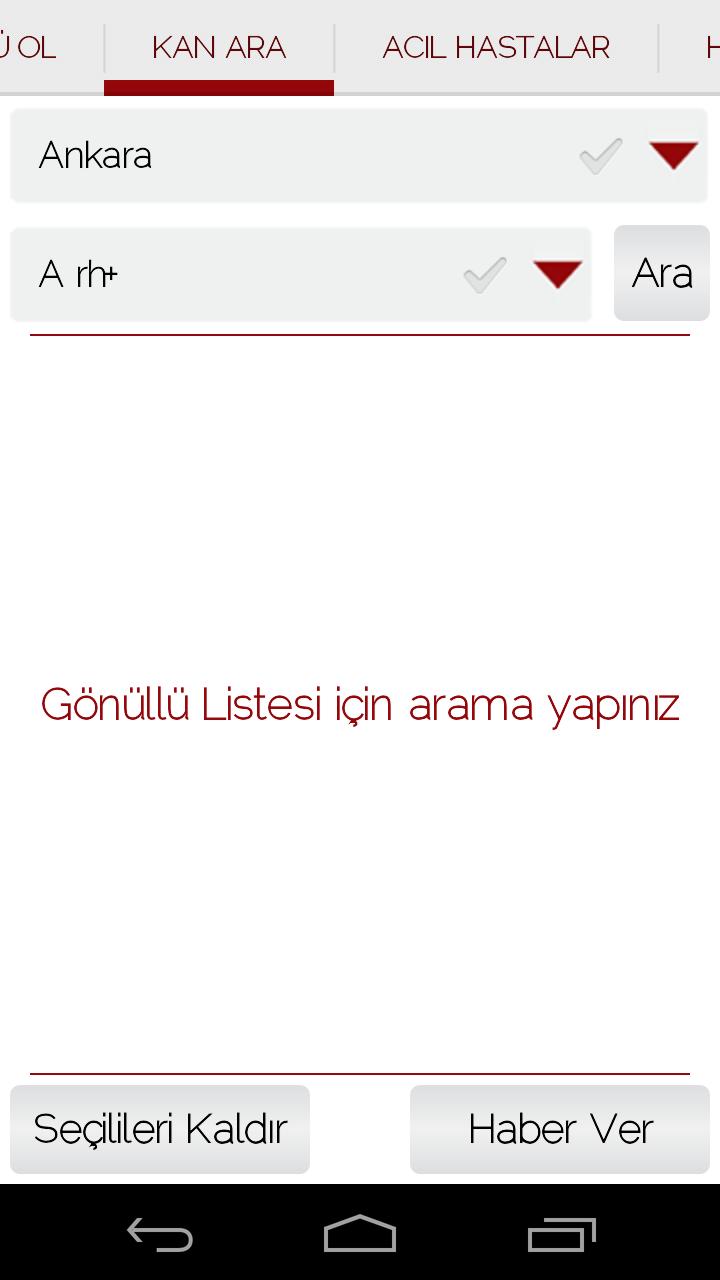Go back using the system back button
720x1280 pixels.
(160, 1234)
